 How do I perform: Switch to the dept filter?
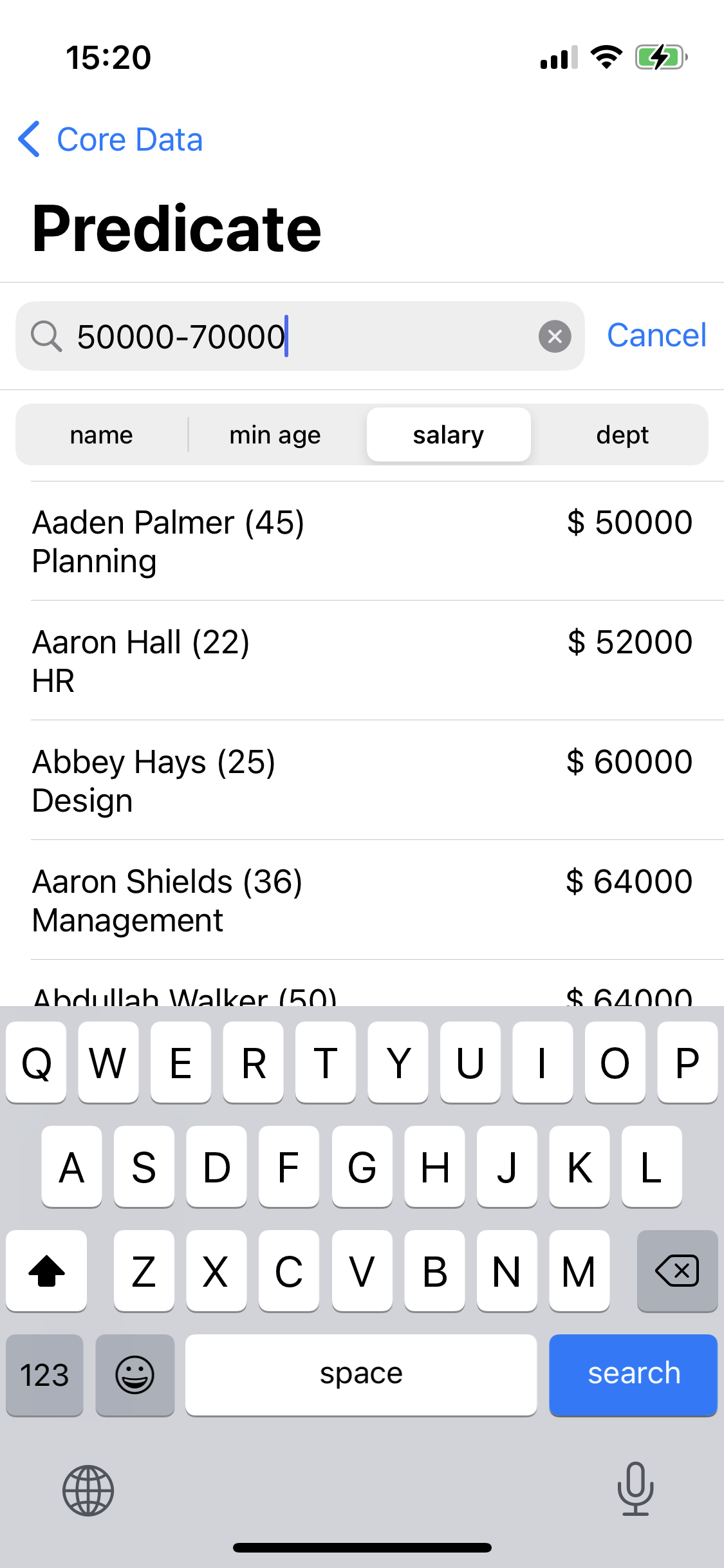(x=622, y=435)
